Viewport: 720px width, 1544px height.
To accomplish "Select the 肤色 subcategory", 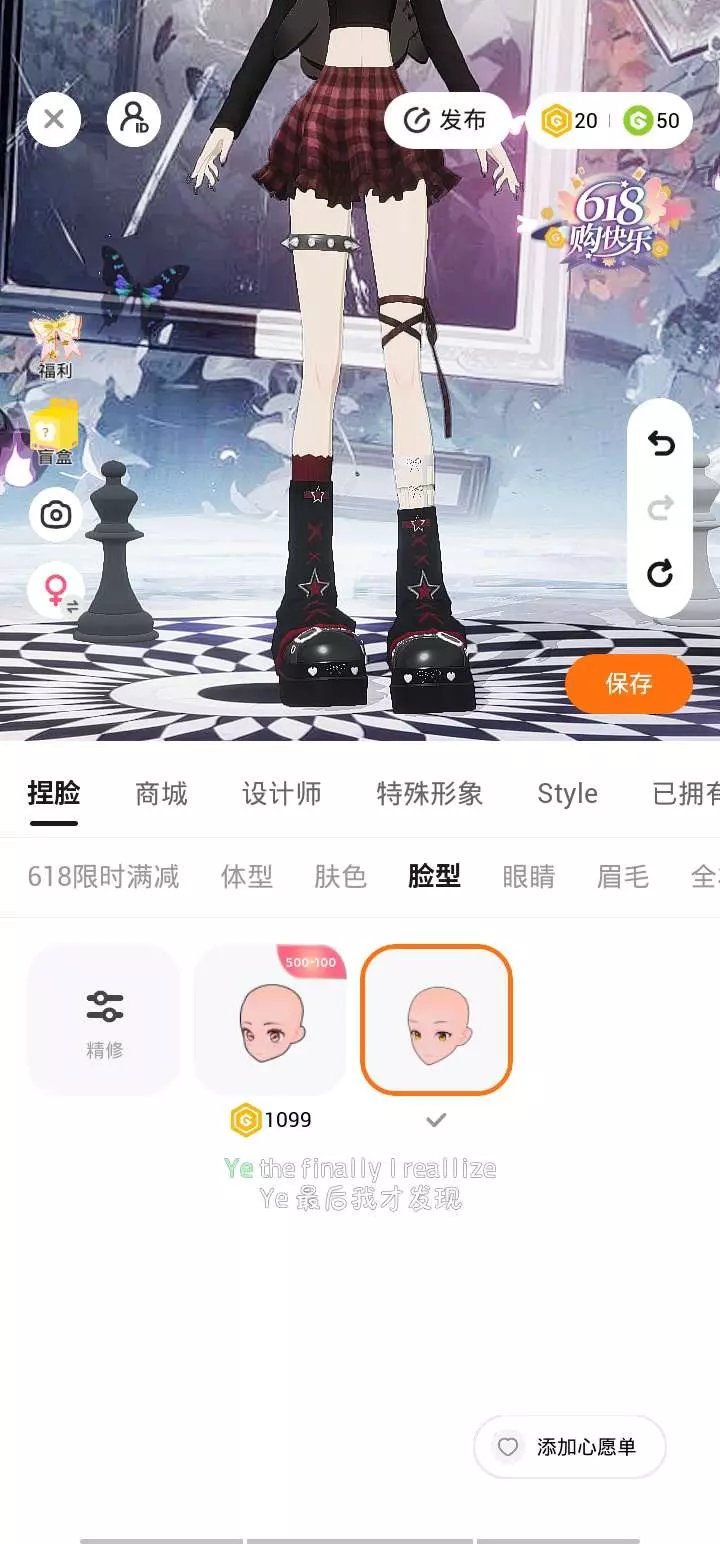I will click(x=340, y=877).
